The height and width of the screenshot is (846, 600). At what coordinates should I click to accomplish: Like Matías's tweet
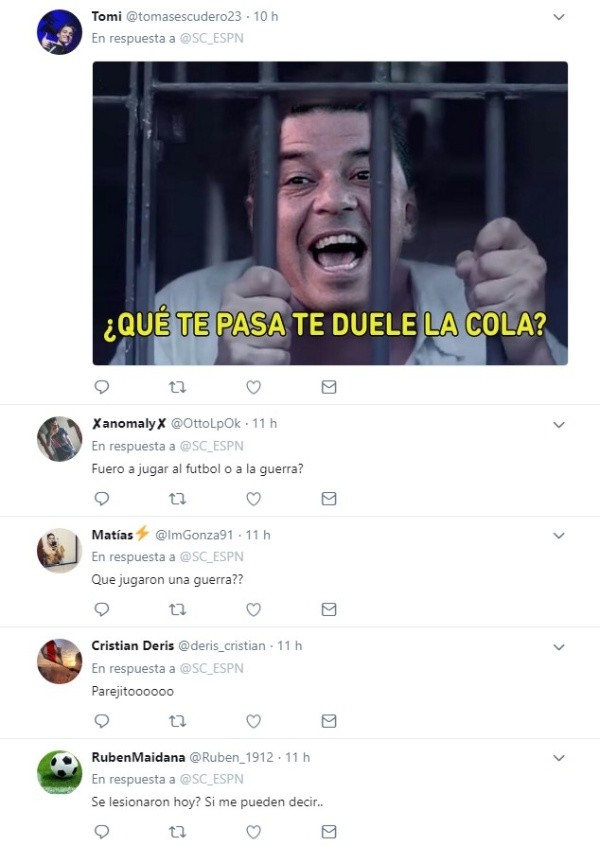tap(253, 609)
